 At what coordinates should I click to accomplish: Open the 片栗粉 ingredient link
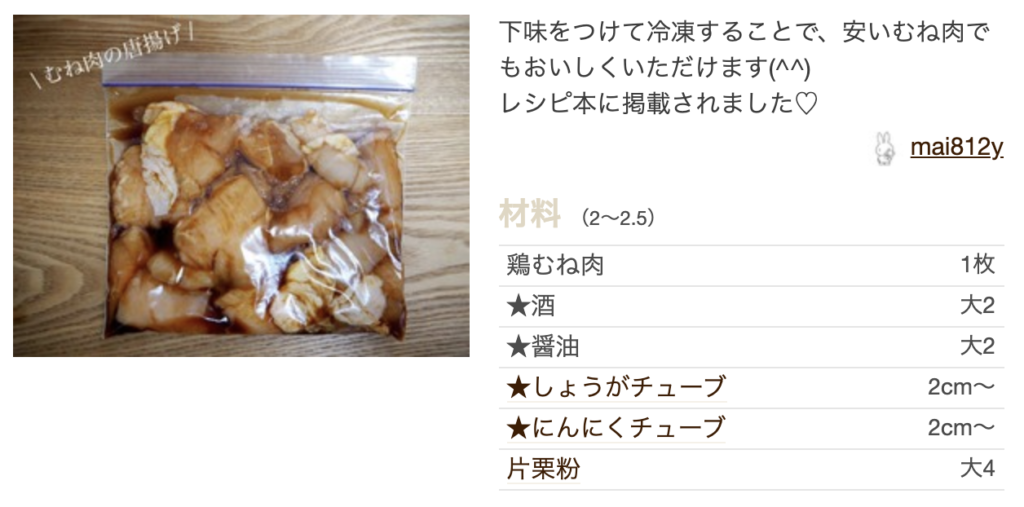coord(544,469)
